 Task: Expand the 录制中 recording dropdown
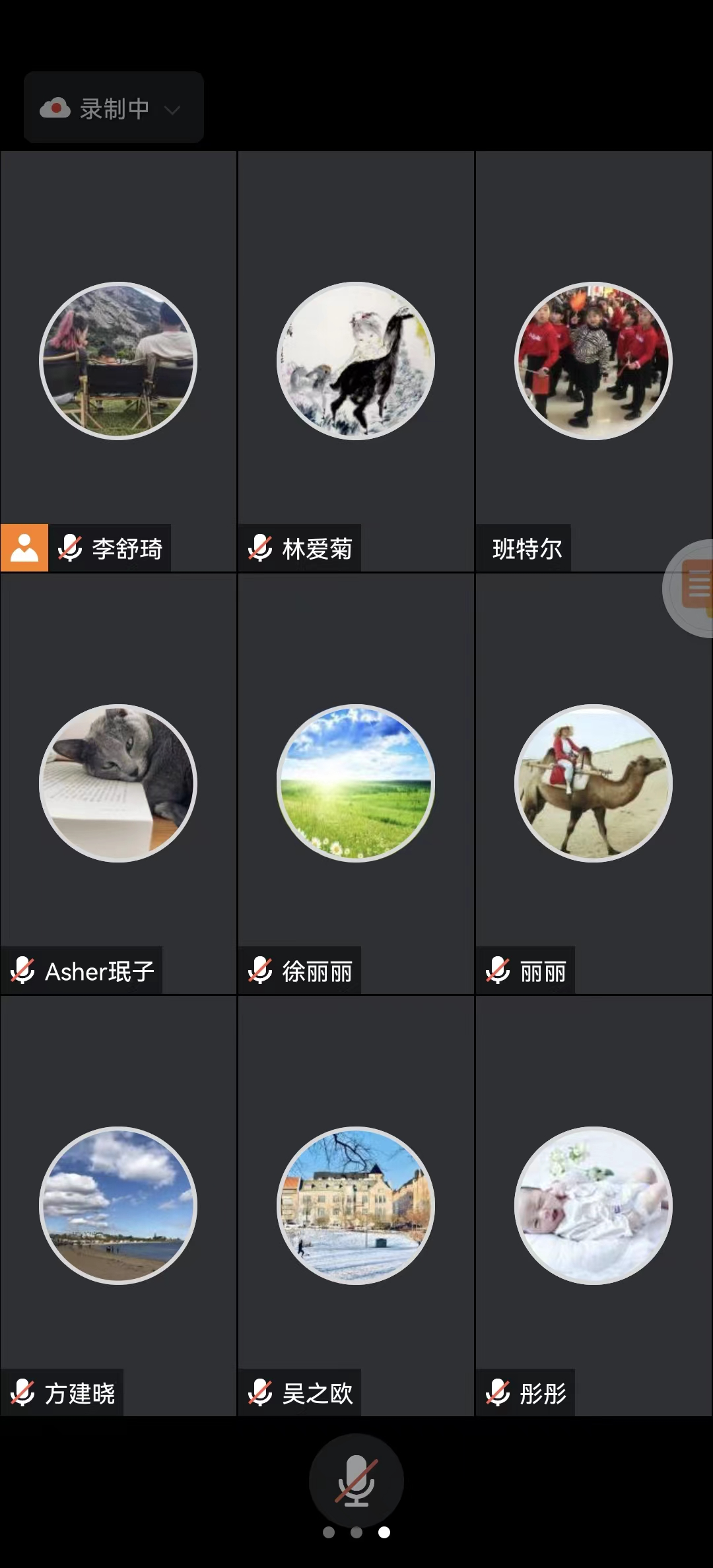(x=114, y=109)
